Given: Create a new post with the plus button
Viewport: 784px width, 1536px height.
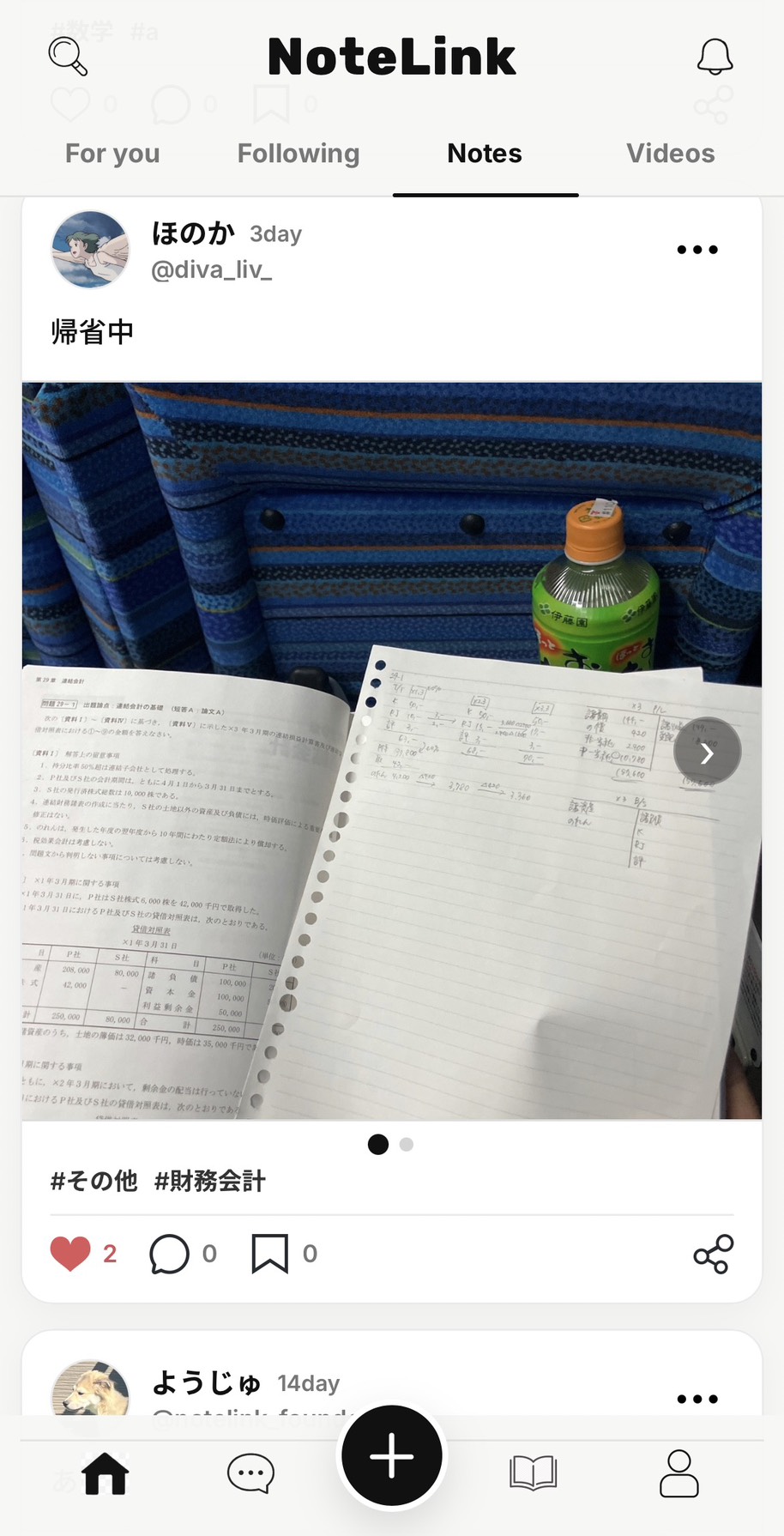Looking at the screenshot, I should tap(391, 1454).
